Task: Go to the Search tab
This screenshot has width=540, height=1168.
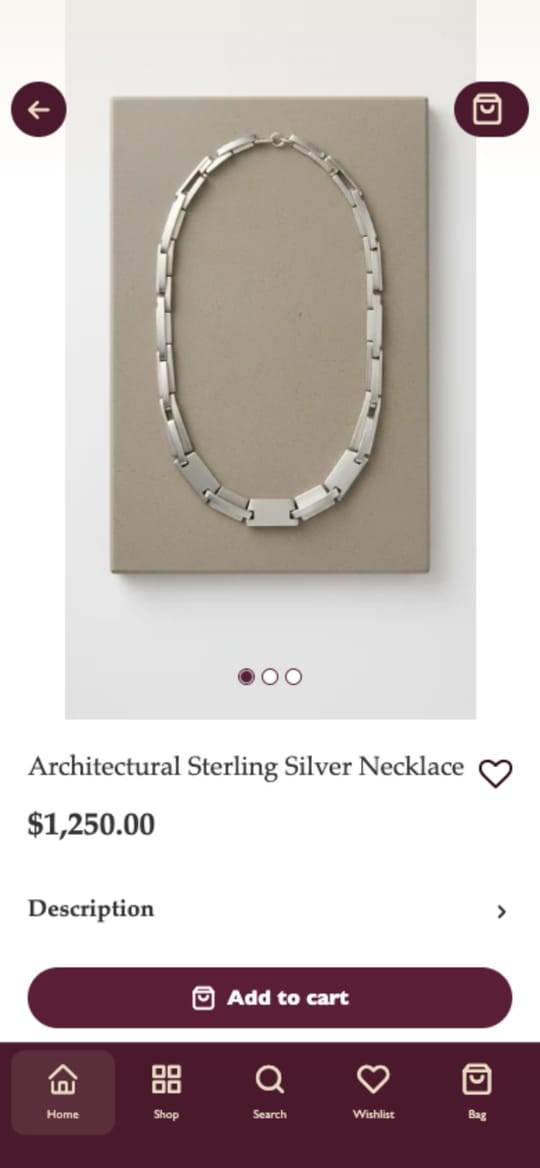Action: click(x=270, y=1092)
